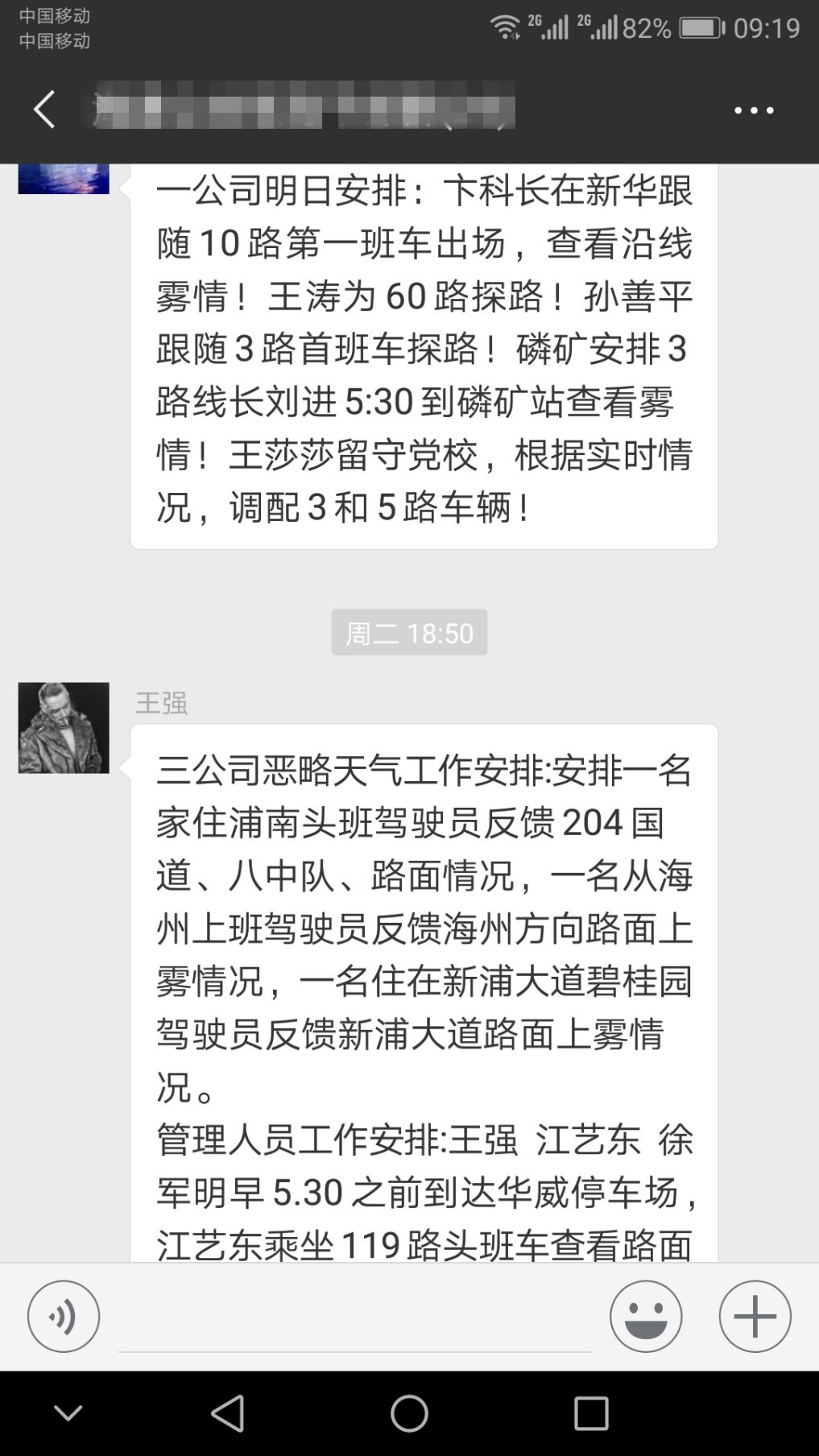
Task: Switch to voice message input
Action: pyautogui.click(x=64, y=1317)
